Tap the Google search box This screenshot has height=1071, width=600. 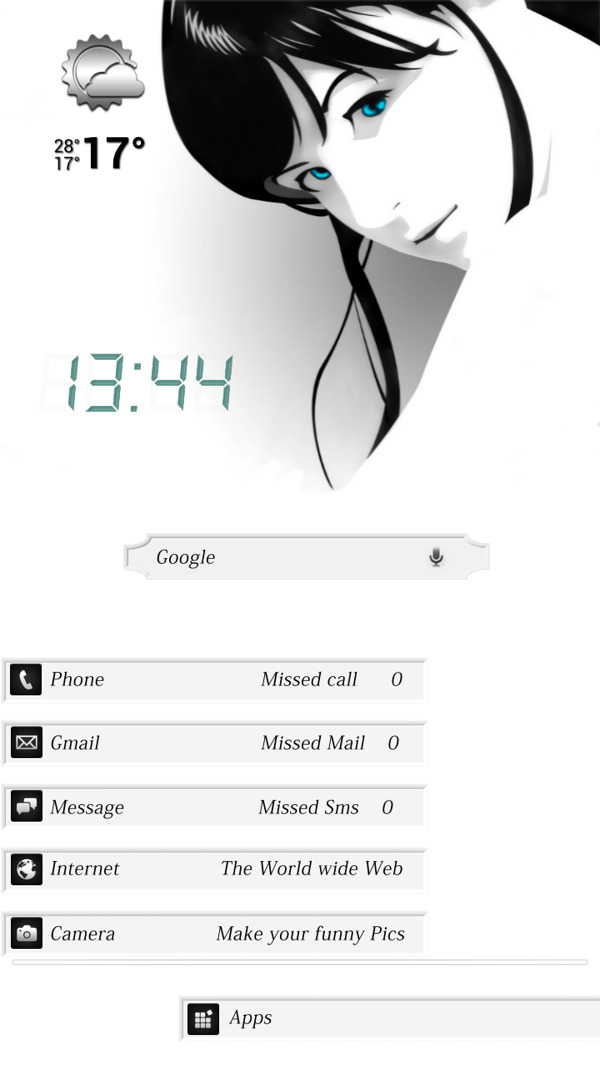pyautogui.click(x=285, y=557)
